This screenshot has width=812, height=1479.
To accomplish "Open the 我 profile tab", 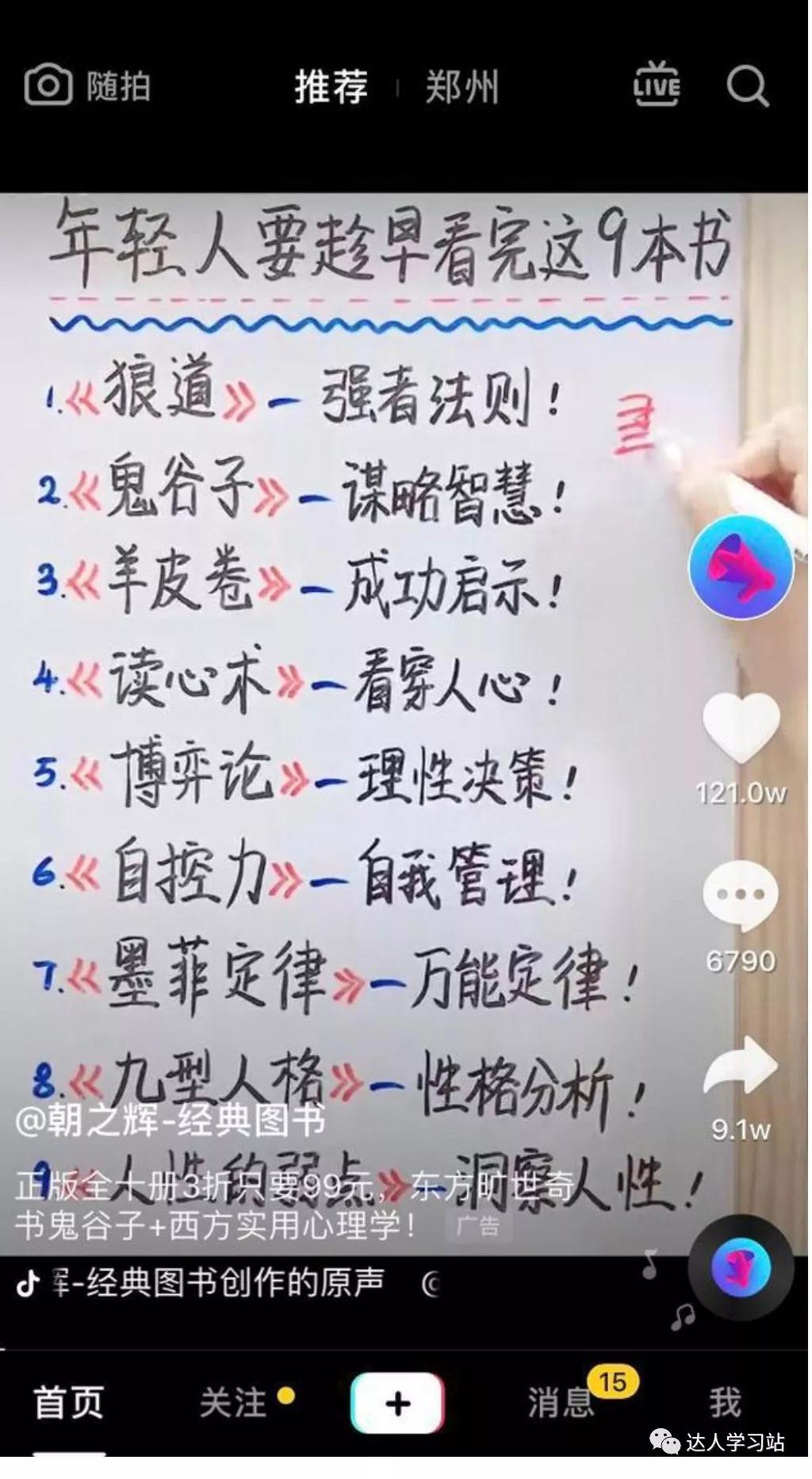I will (x=726, y=1402).
